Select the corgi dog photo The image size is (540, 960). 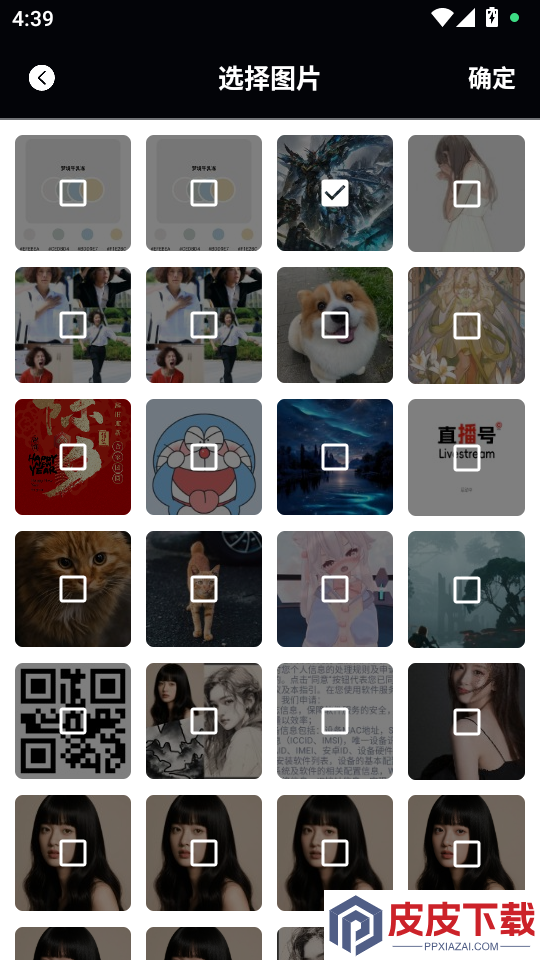[x=335, y=325]
